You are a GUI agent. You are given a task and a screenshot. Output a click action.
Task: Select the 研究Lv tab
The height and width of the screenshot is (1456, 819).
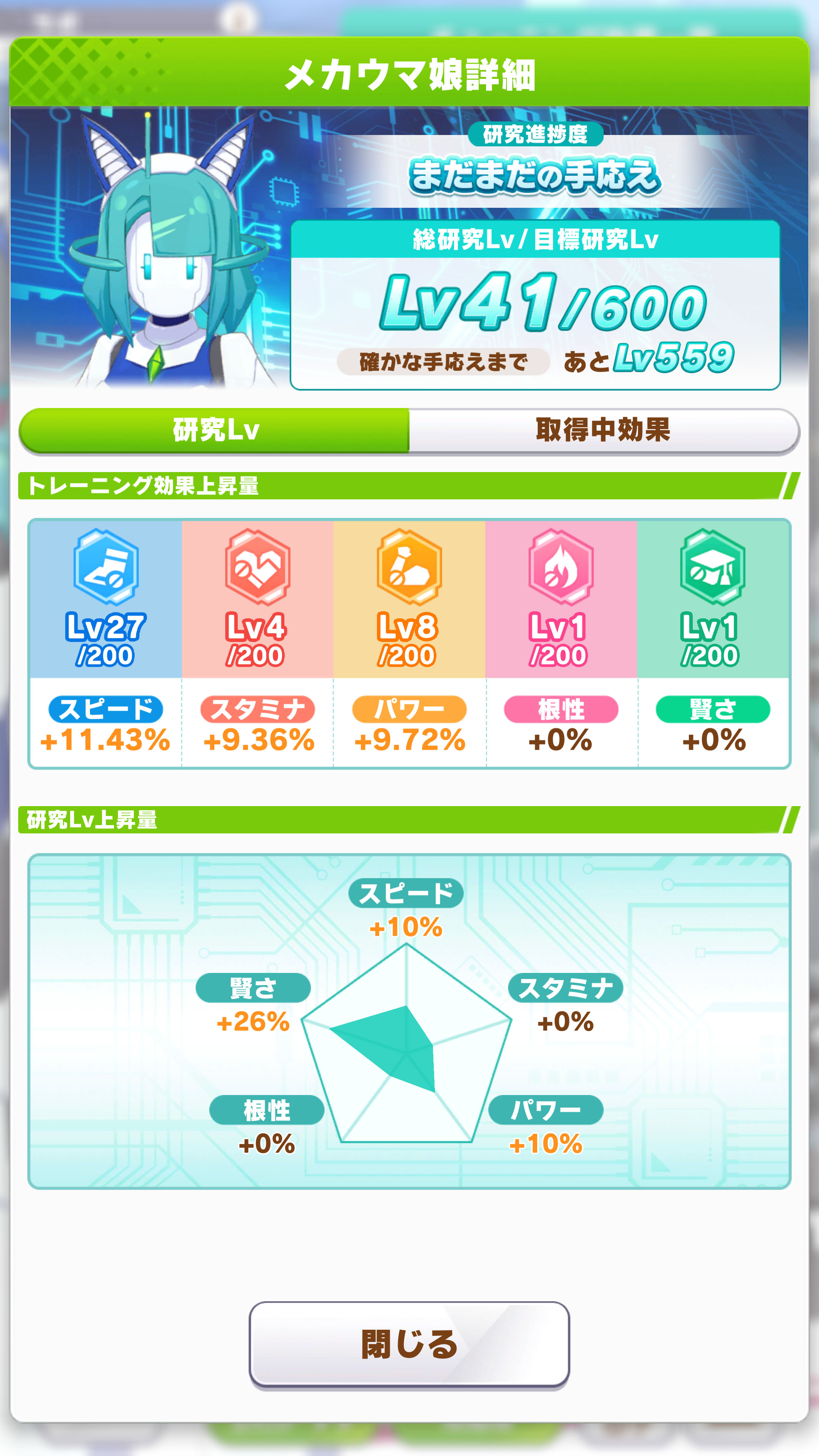(x=215, y=430)
